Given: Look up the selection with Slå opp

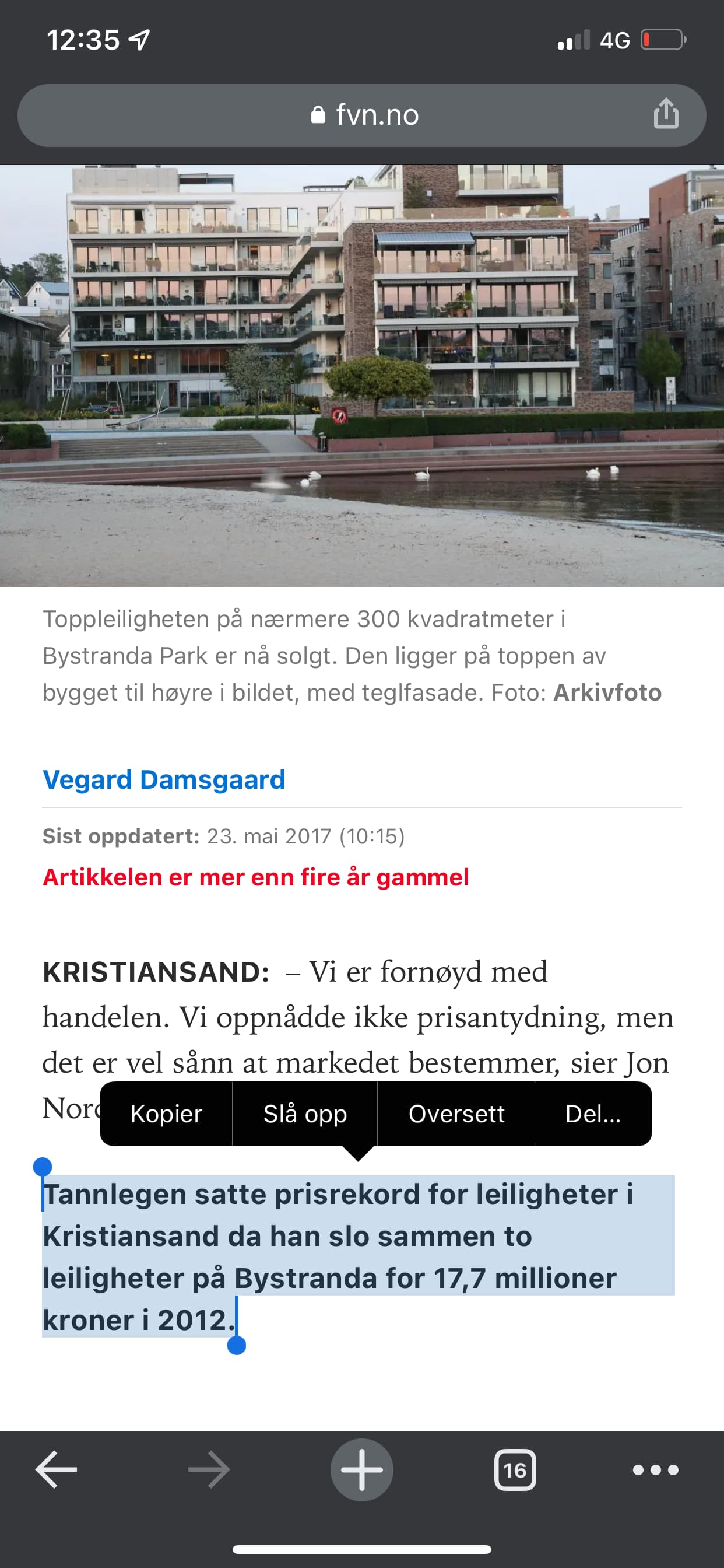Looking at the screenshot, I should [305, 1114].
